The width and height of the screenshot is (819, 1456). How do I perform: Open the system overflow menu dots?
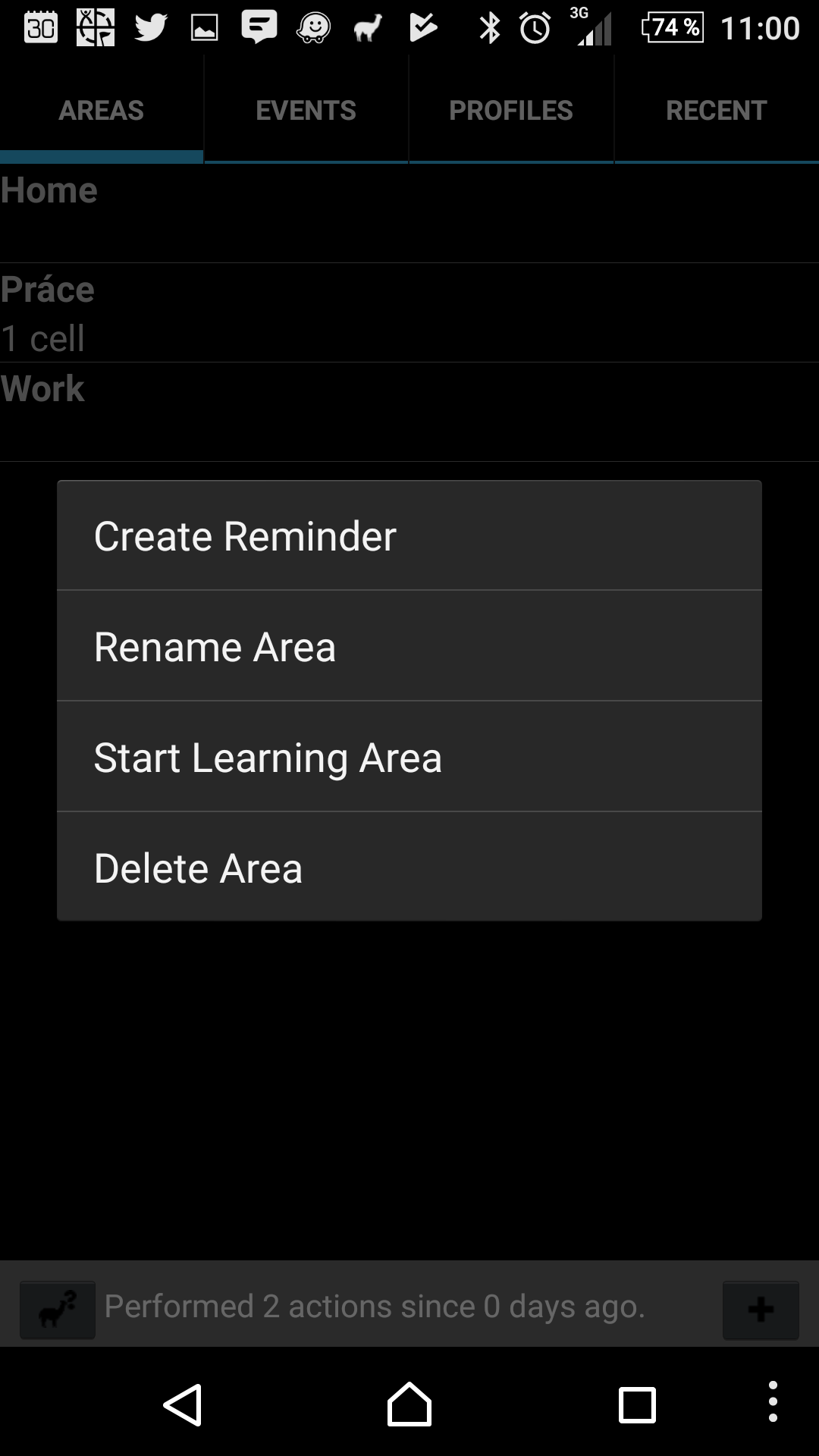(773, 1401)
